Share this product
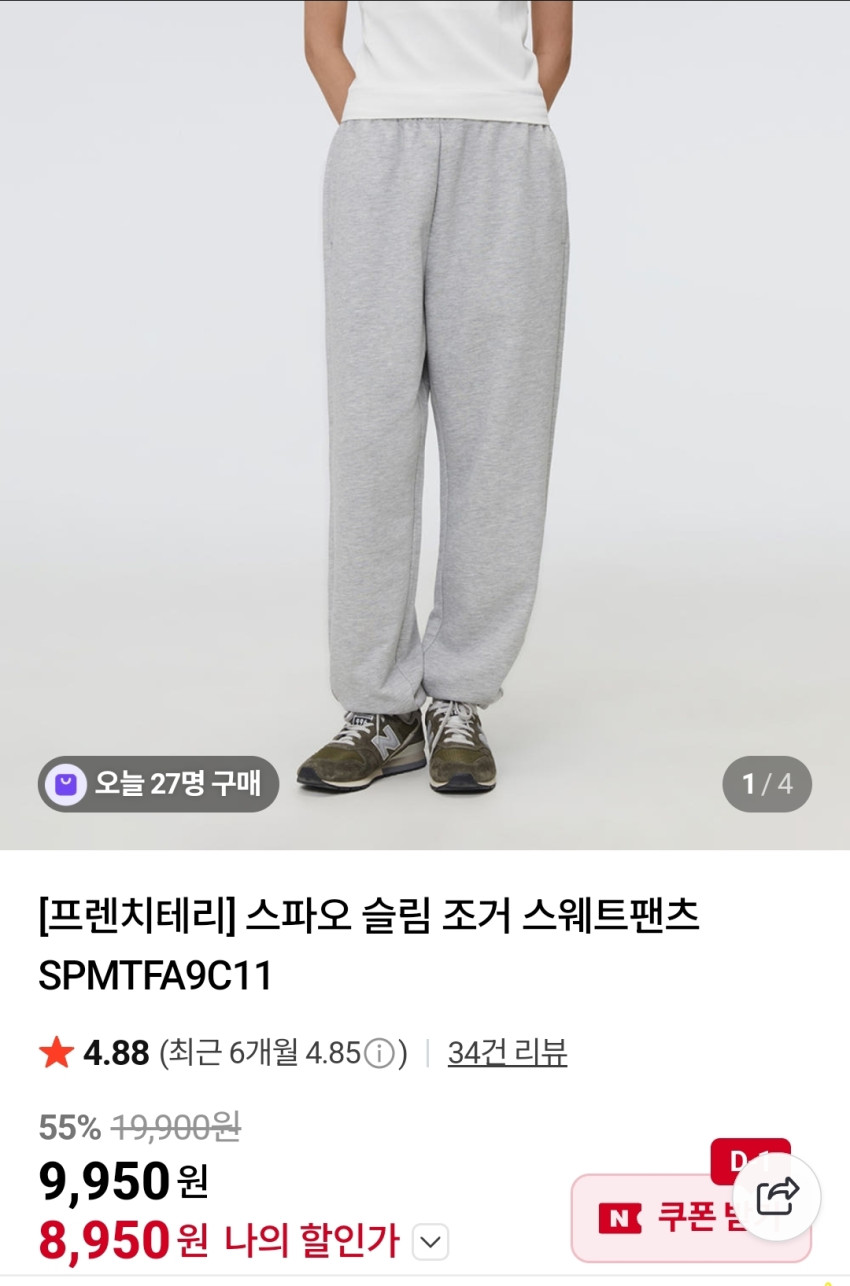 pyautogui.click(x=777, y=1196)
